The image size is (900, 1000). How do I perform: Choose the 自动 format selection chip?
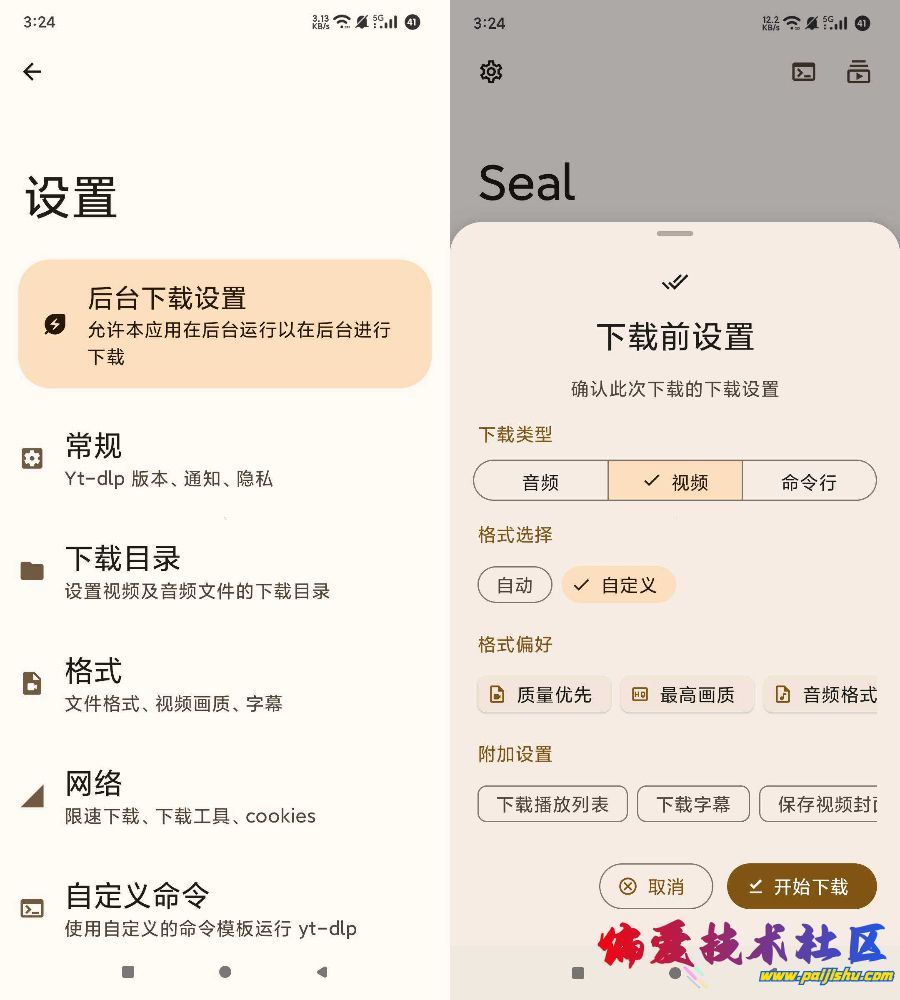point(515,585)
